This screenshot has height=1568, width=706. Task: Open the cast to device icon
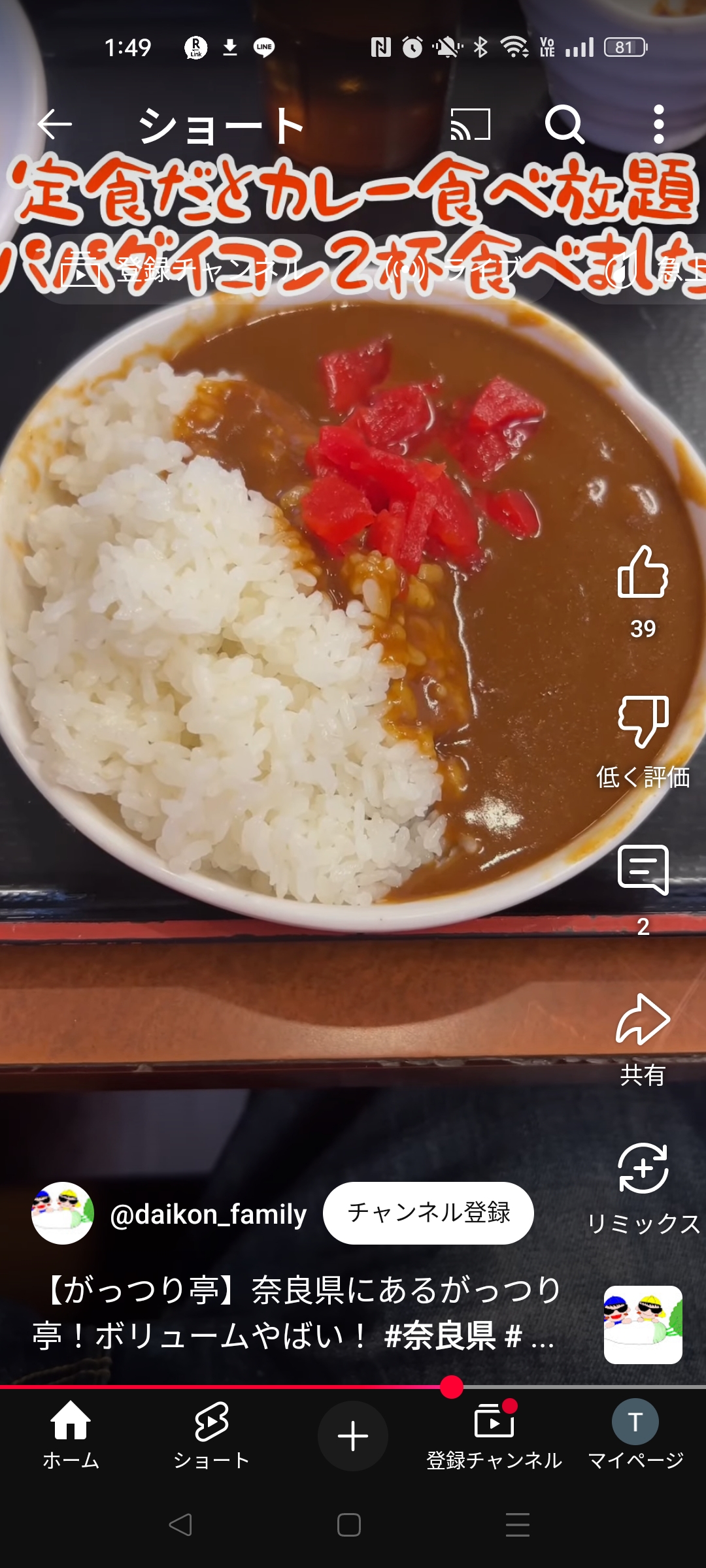471,124
